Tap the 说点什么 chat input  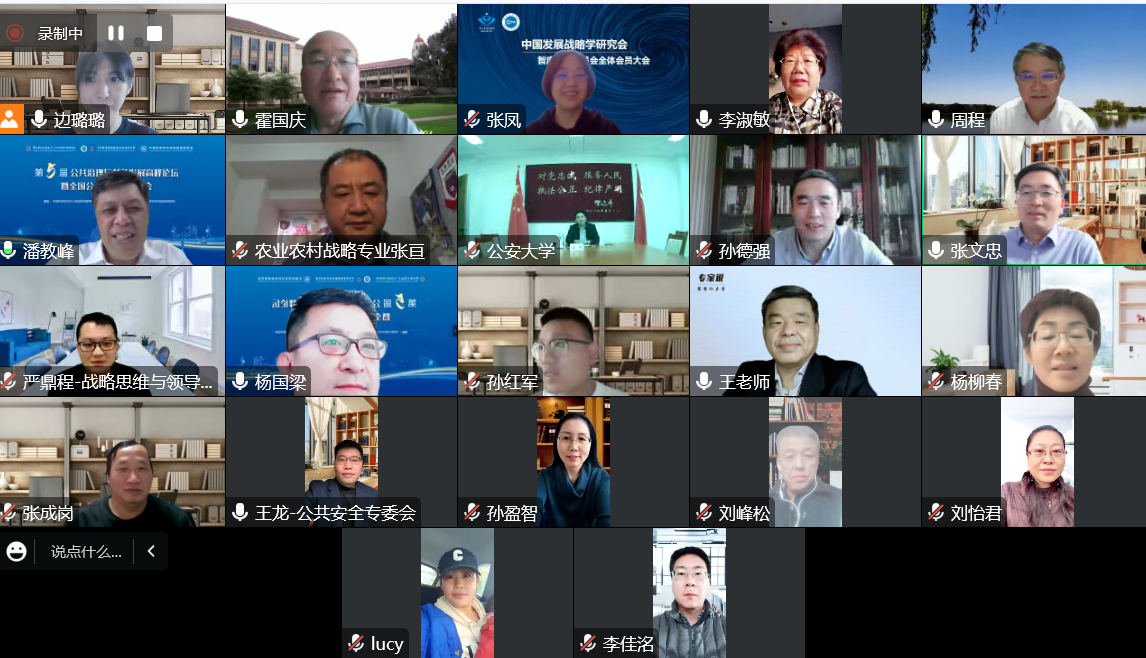tap(86, 551)
